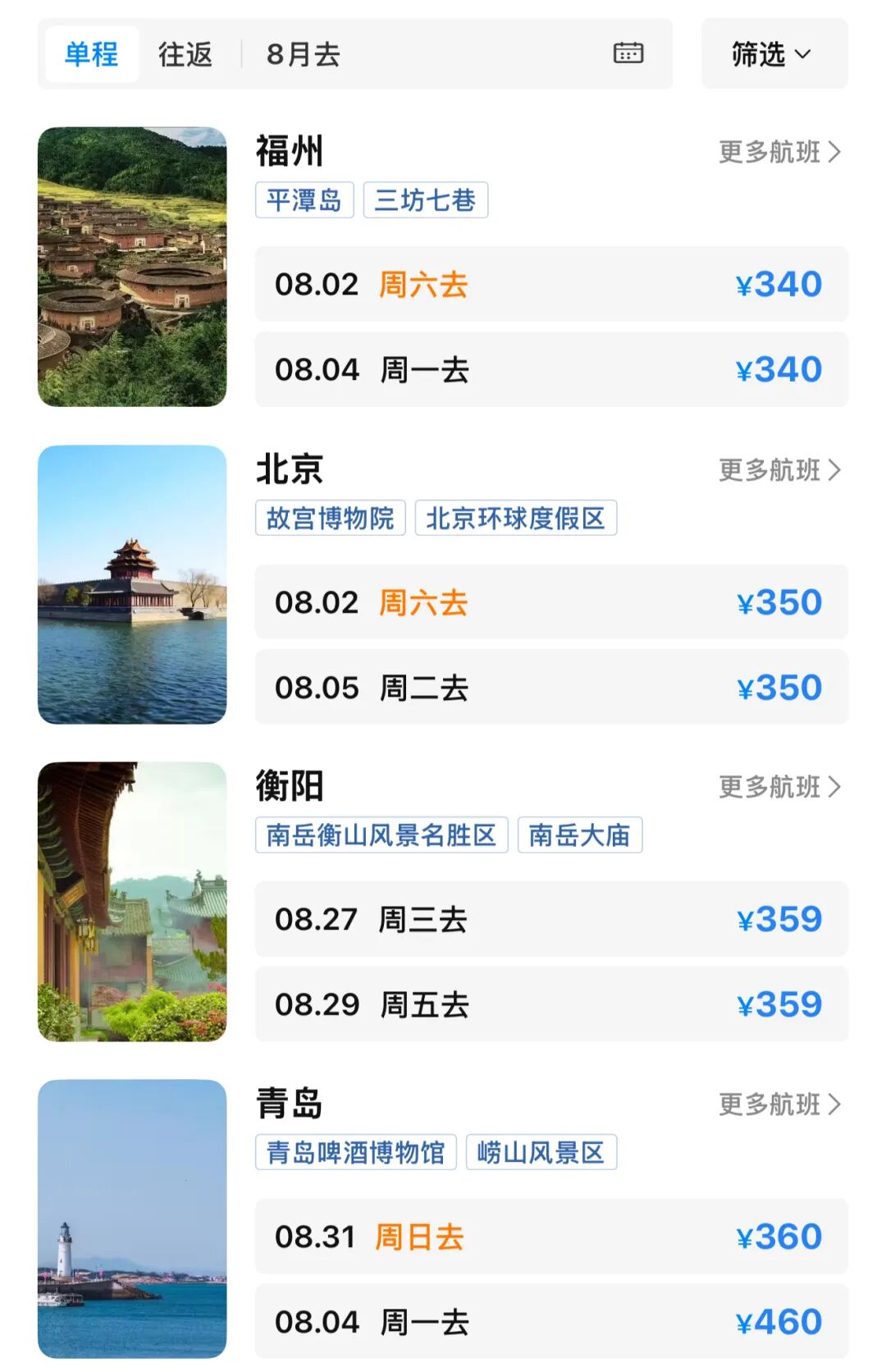Image resolution: width=886 pixels, height=1372 pixels.
Task: View 更多航班 for 福州
Action: click(779, 152)
